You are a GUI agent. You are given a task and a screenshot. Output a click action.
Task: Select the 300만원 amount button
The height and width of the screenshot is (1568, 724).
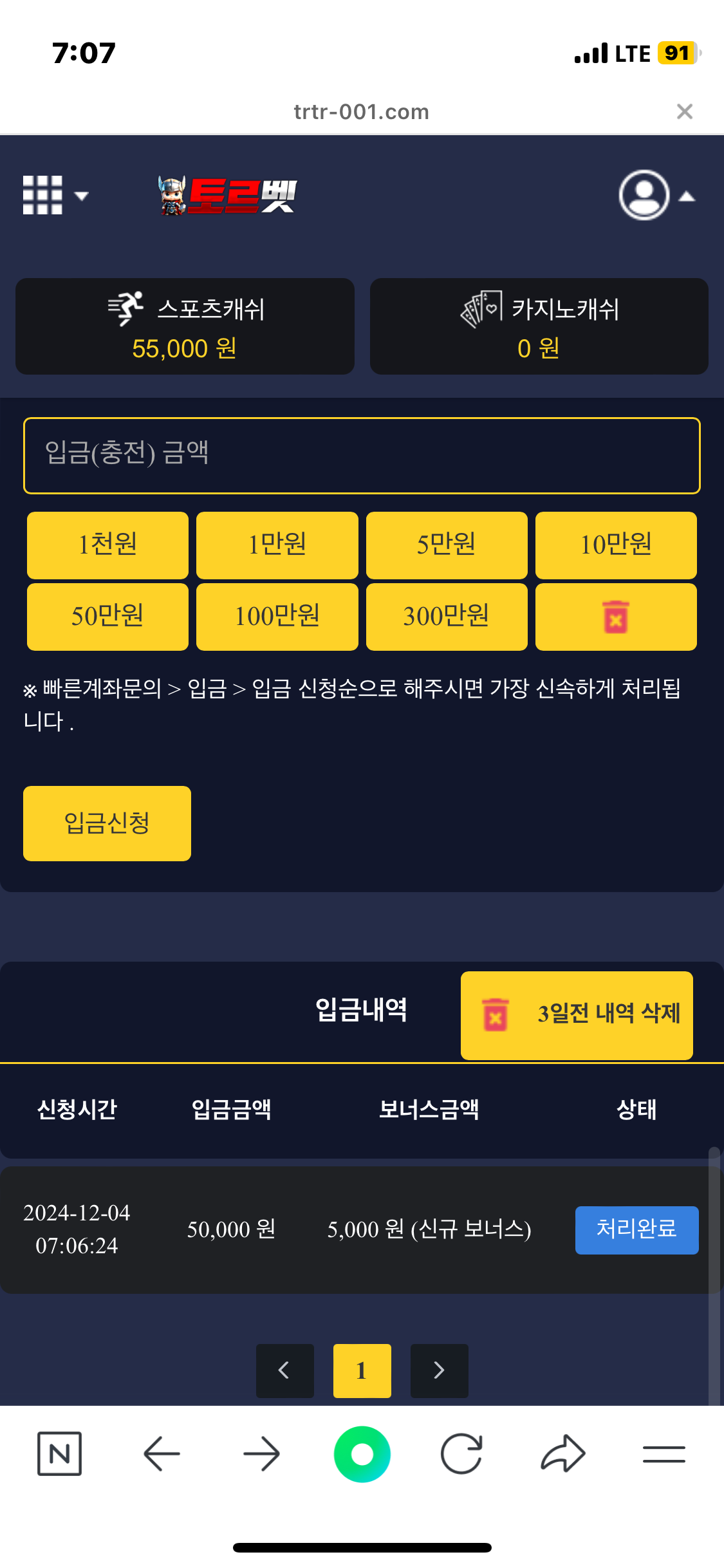tap(446, 616)
